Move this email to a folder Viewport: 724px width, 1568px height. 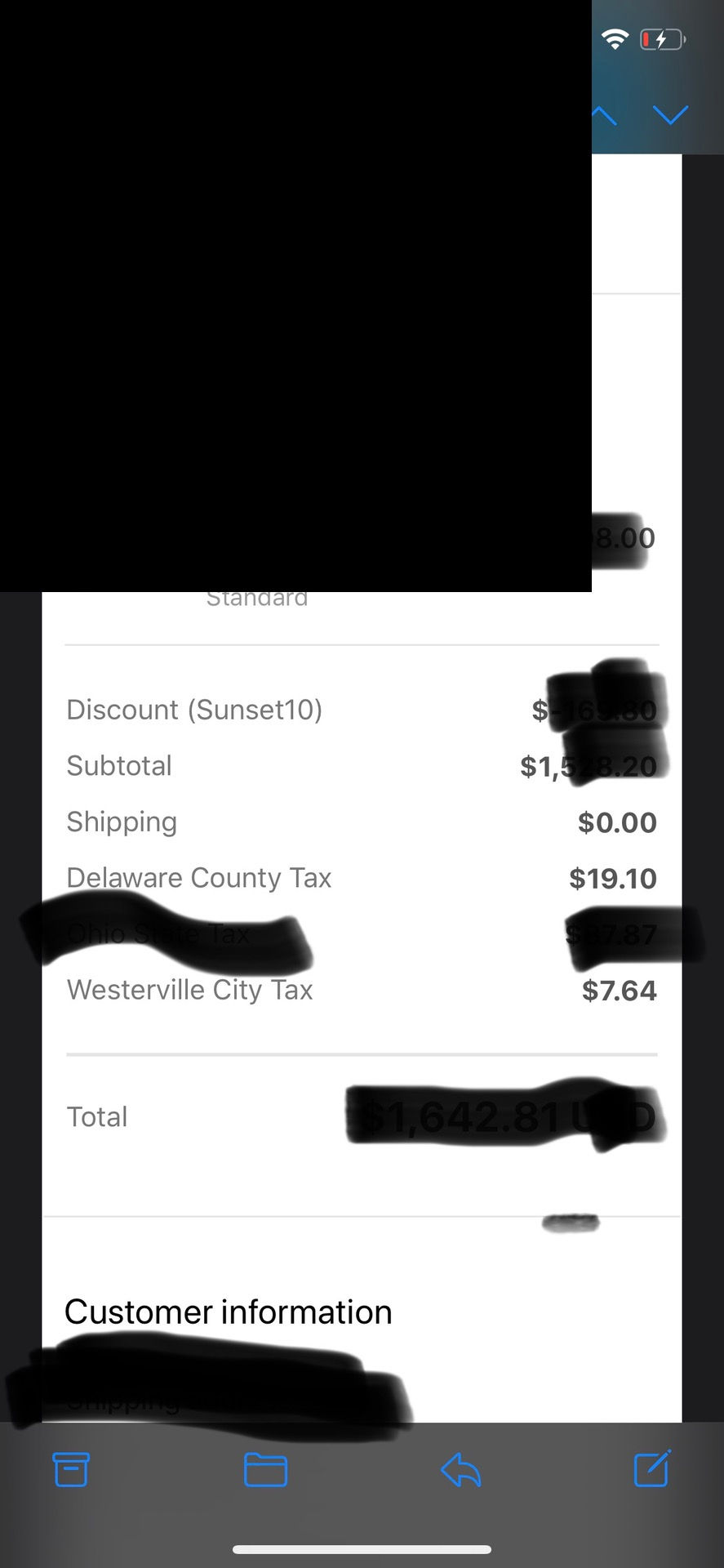click(265, 1470)
